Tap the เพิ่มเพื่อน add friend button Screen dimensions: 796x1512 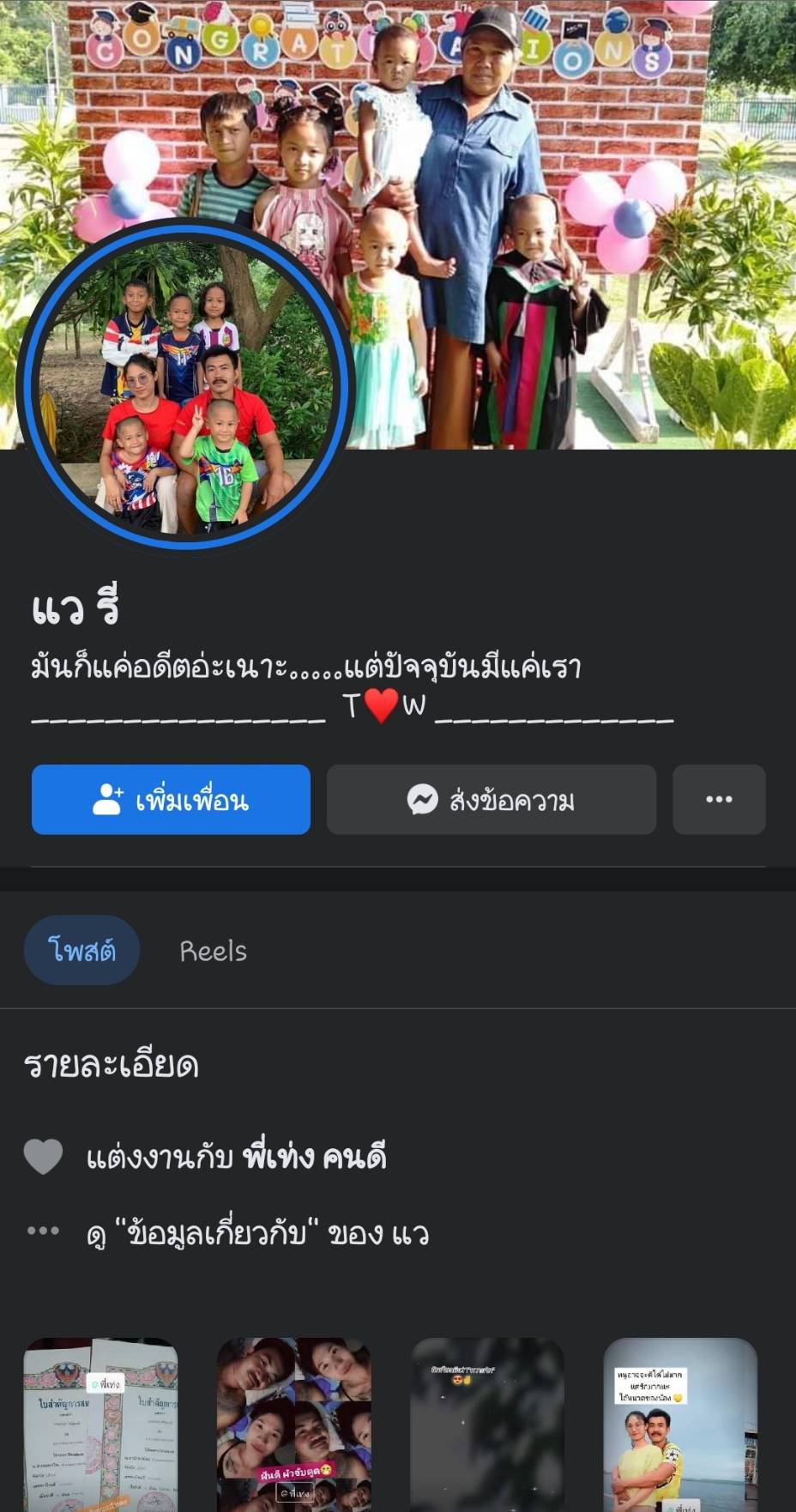(x=171, y=800)
